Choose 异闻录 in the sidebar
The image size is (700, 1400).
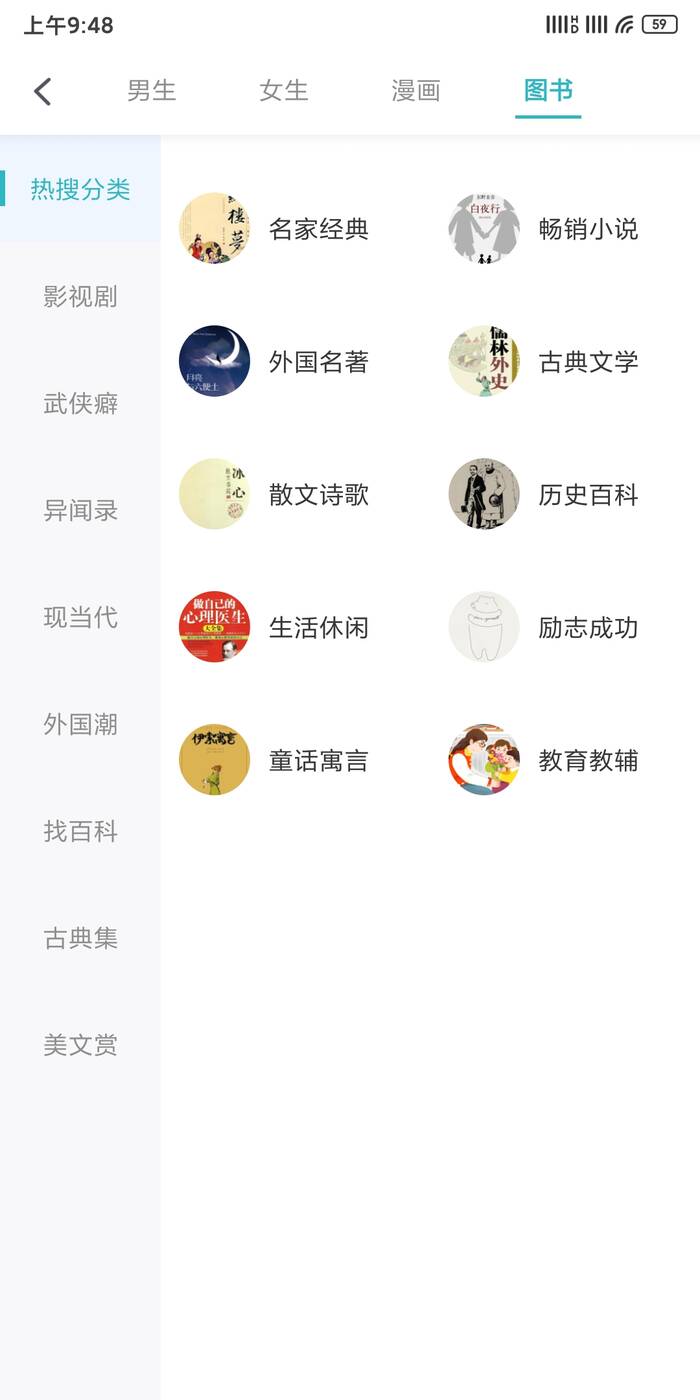[x=80, y=511]
